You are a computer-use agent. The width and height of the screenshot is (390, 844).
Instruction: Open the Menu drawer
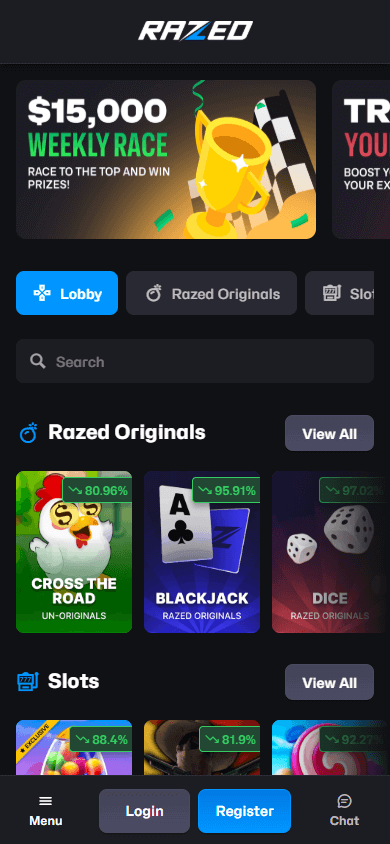[x=46, y=811]
